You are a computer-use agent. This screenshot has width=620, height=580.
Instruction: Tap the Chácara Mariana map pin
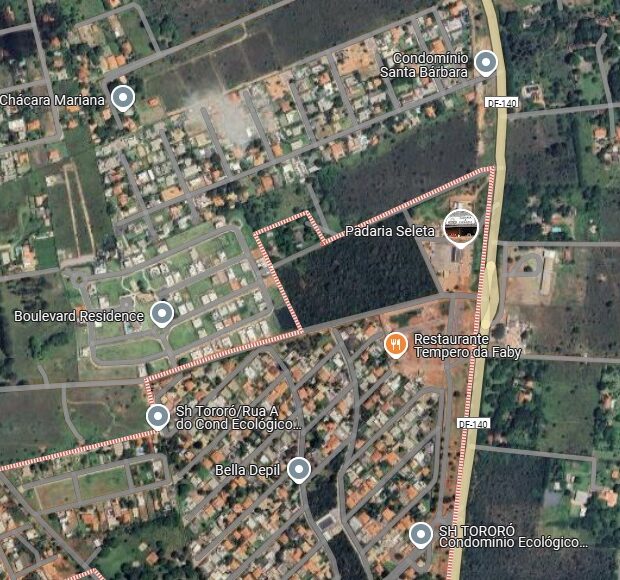click(x=122, y=97)
